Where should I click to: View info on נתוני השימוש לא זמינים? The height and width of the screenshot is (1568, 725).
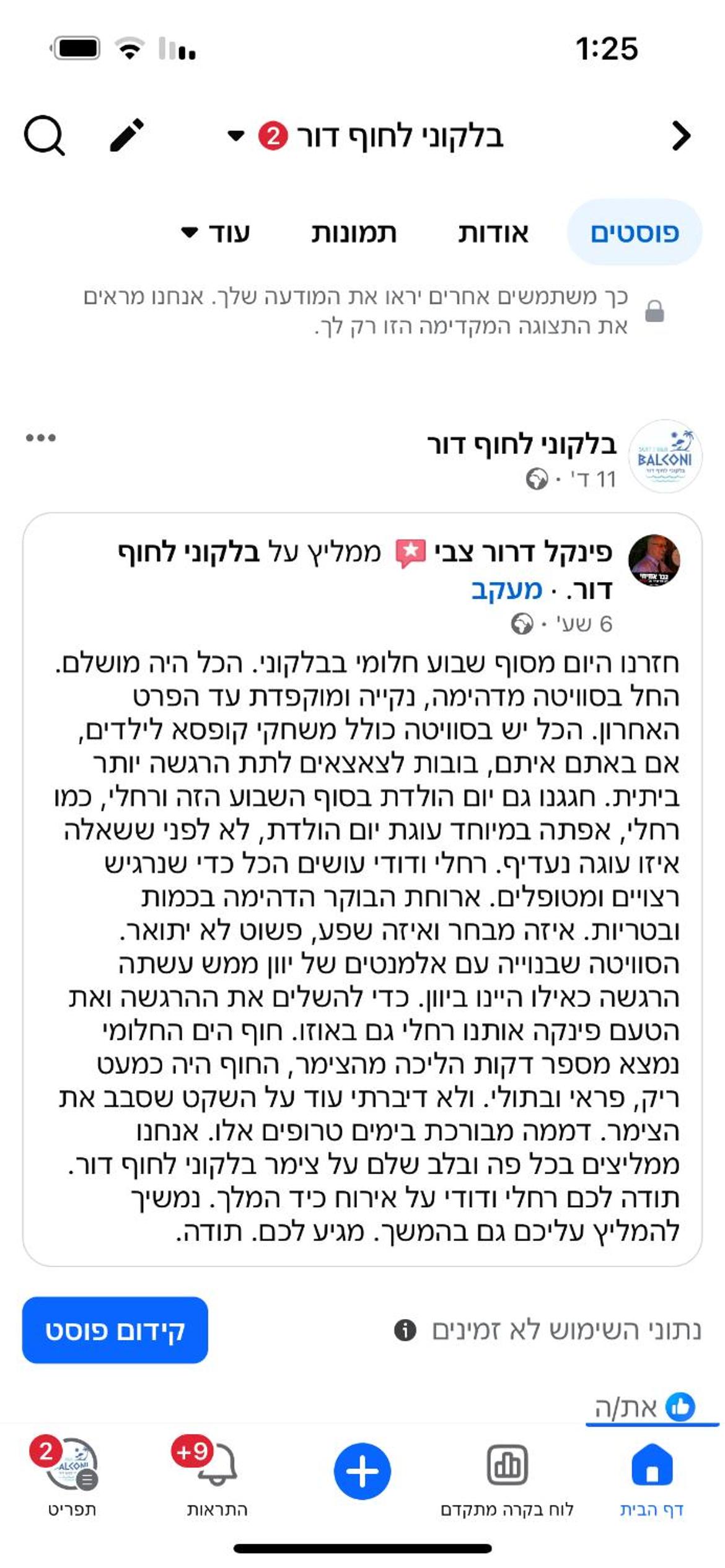405,1330
